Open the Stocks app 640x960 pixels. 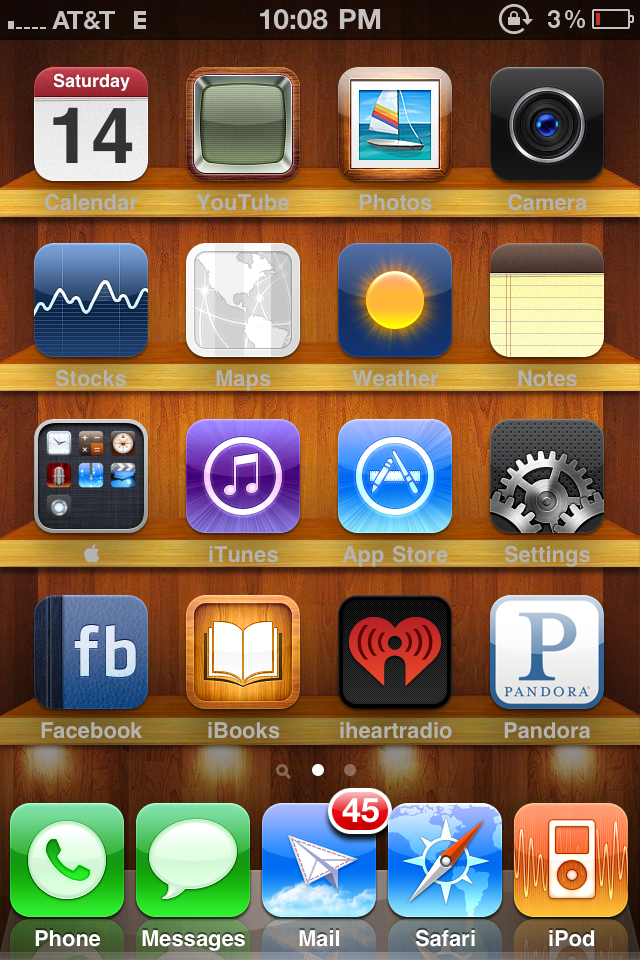tap(91, 300)
